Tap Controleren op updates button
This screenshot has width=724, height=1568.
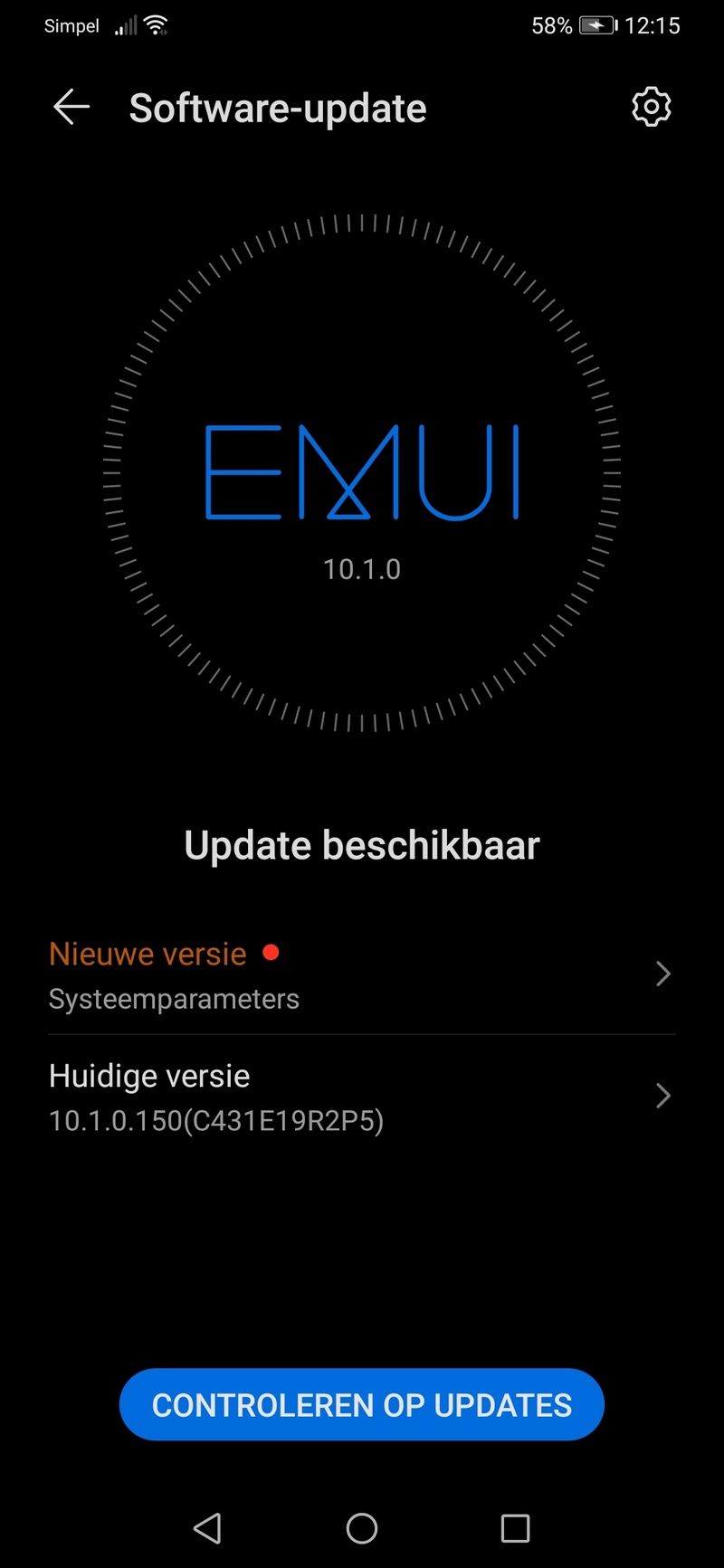tap(362, 1404)
